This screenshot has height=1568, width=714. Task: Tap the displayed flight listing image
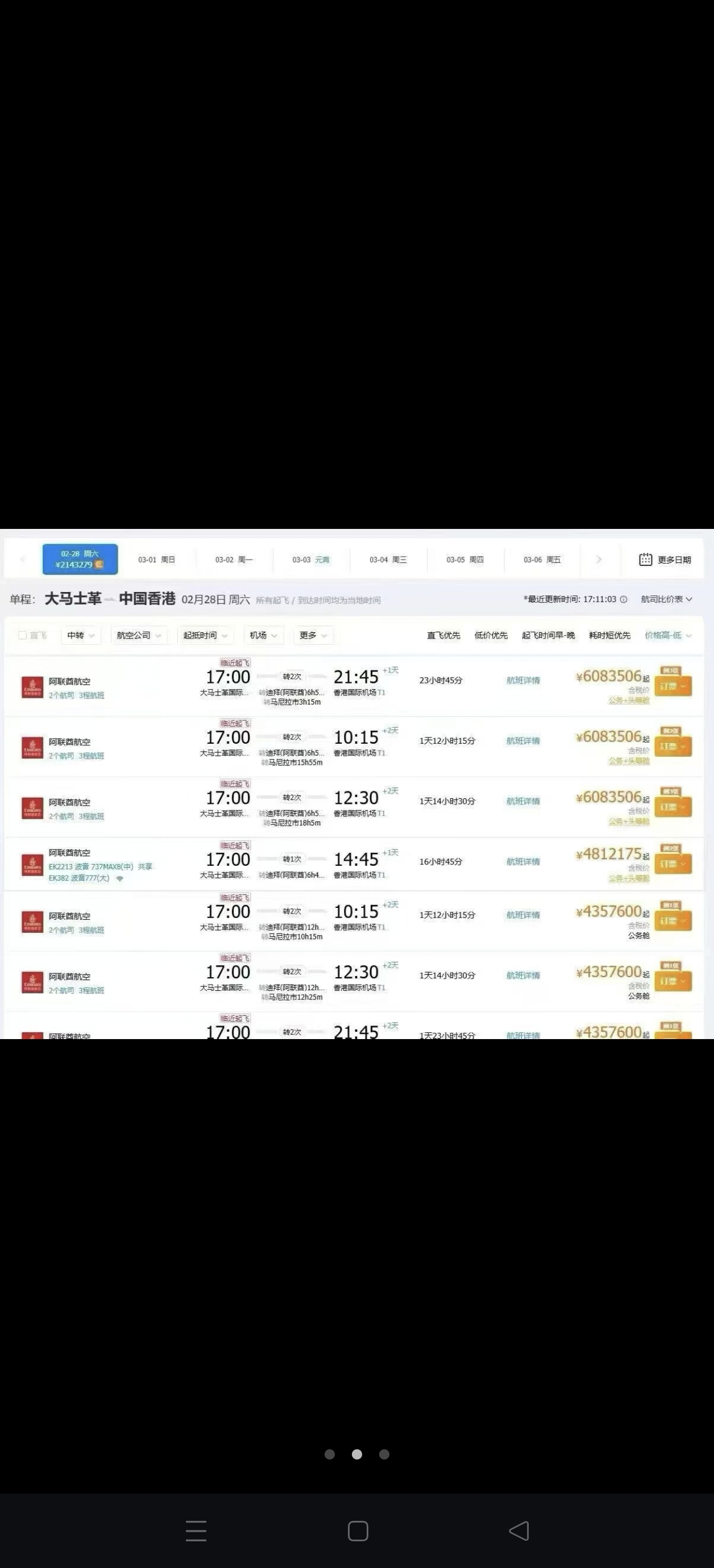tap(357, 783)
